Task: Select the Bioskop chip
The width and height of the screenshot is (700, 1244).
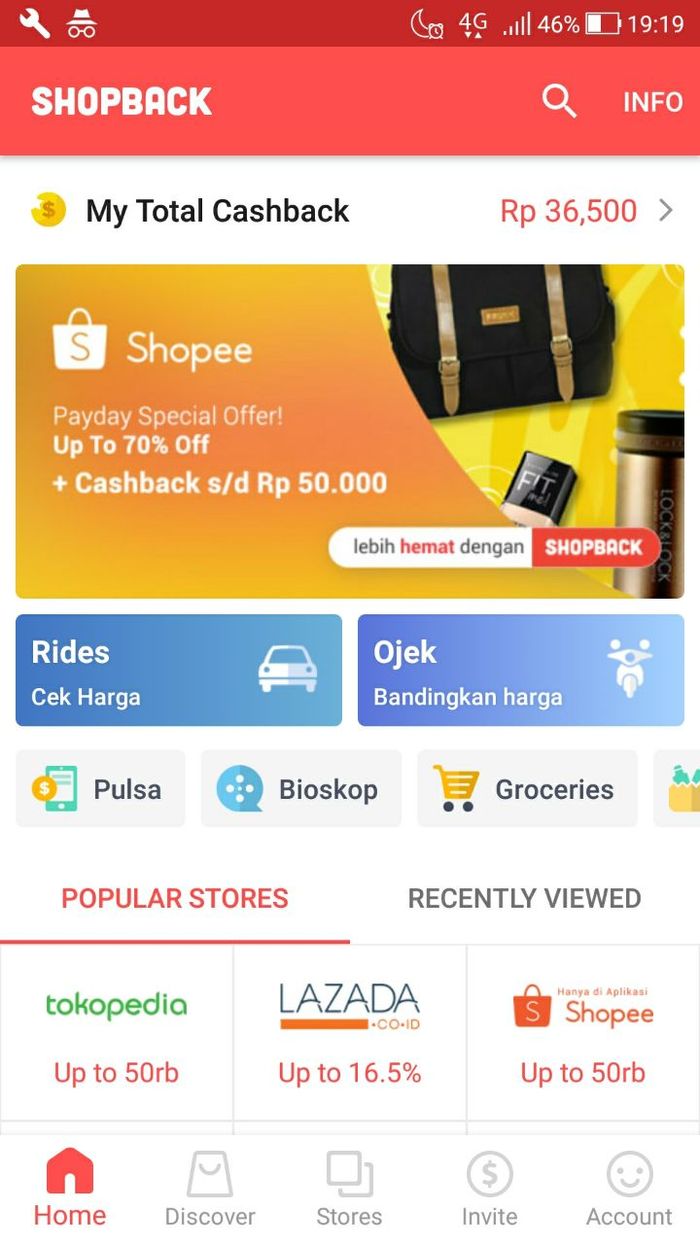Action: coord(301,789)
